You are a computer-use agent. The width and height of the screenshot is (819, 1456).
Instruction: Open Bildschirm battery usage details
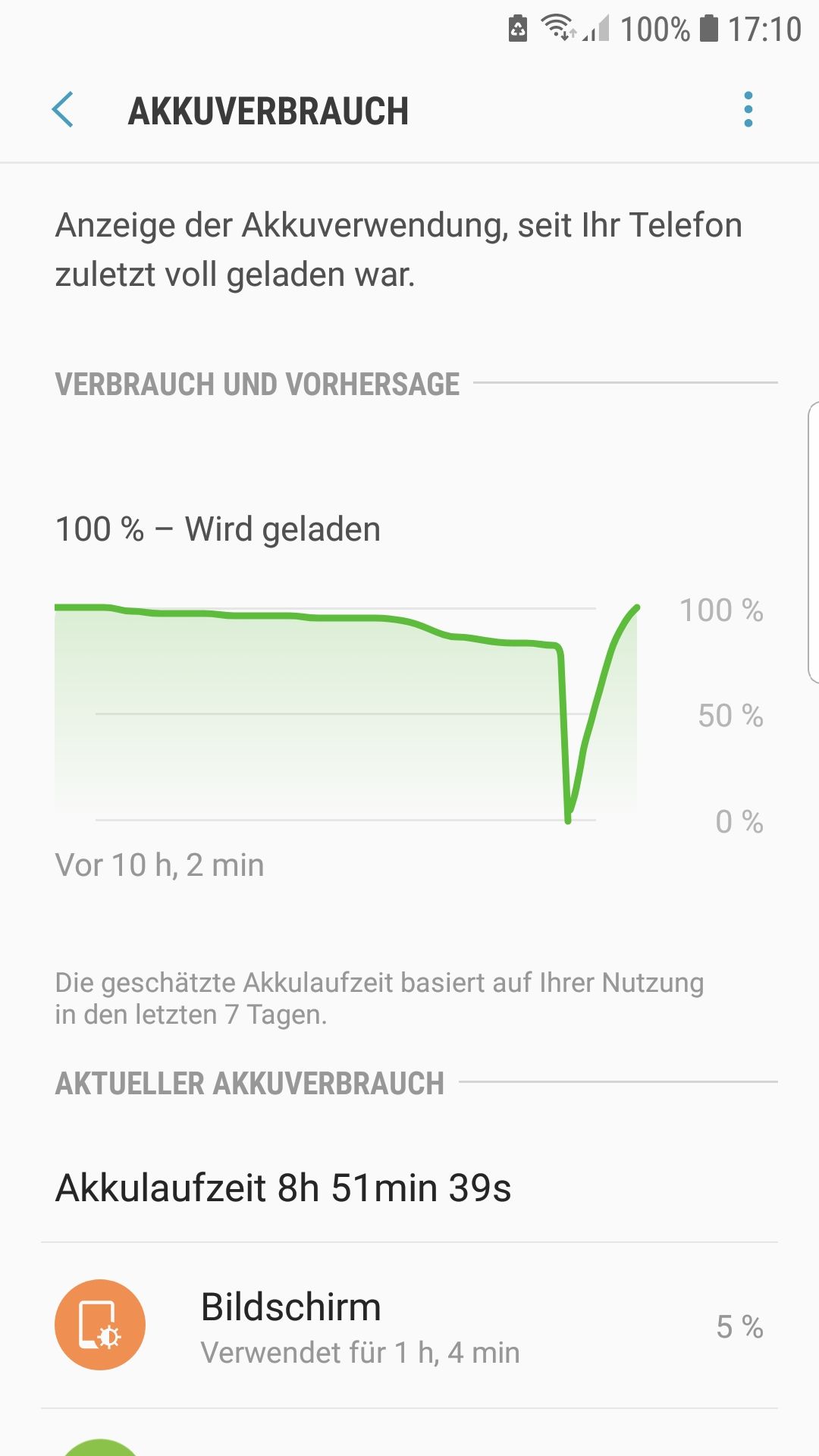(x=409, y=1326)
